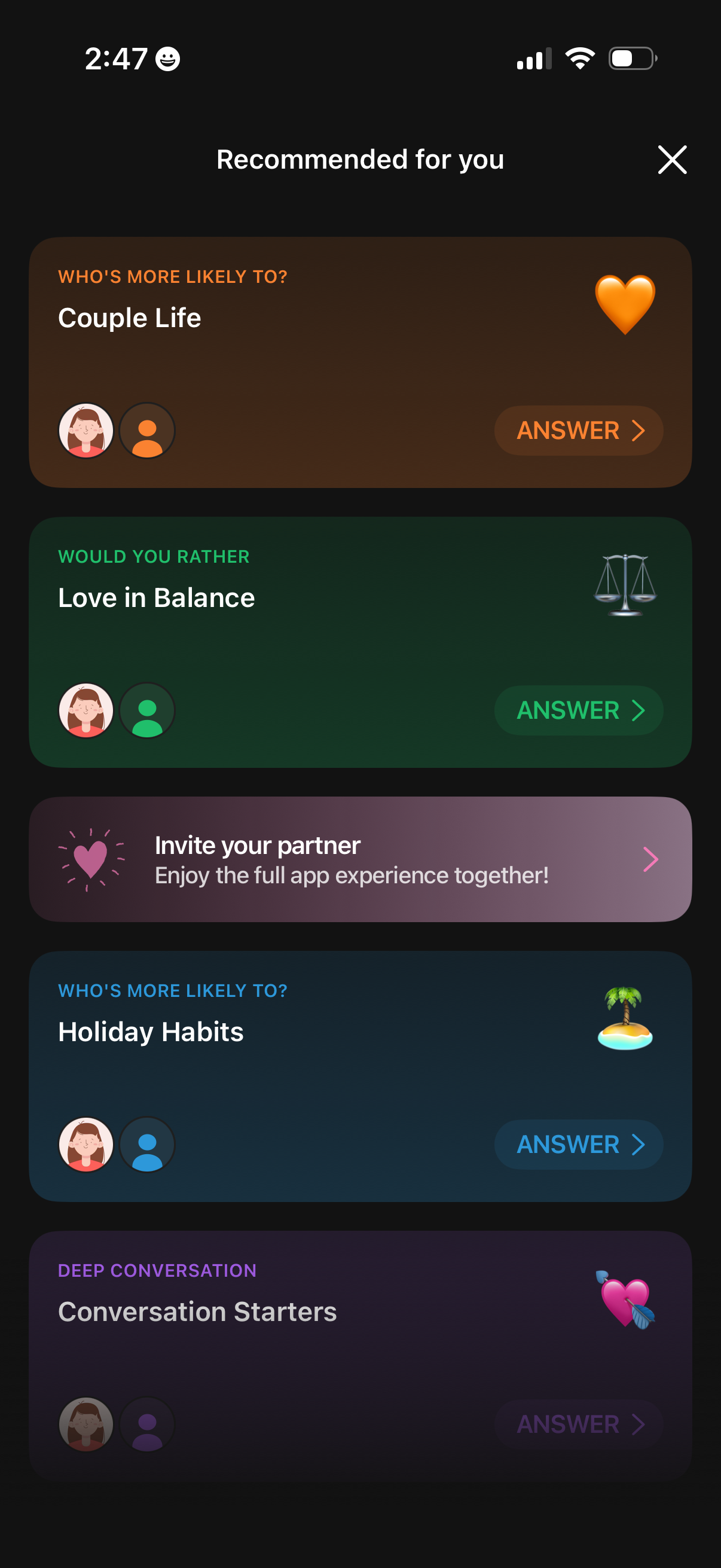
Task: Tap the blue partner avatar on Holiday Habits
Action: point(146,1145)
